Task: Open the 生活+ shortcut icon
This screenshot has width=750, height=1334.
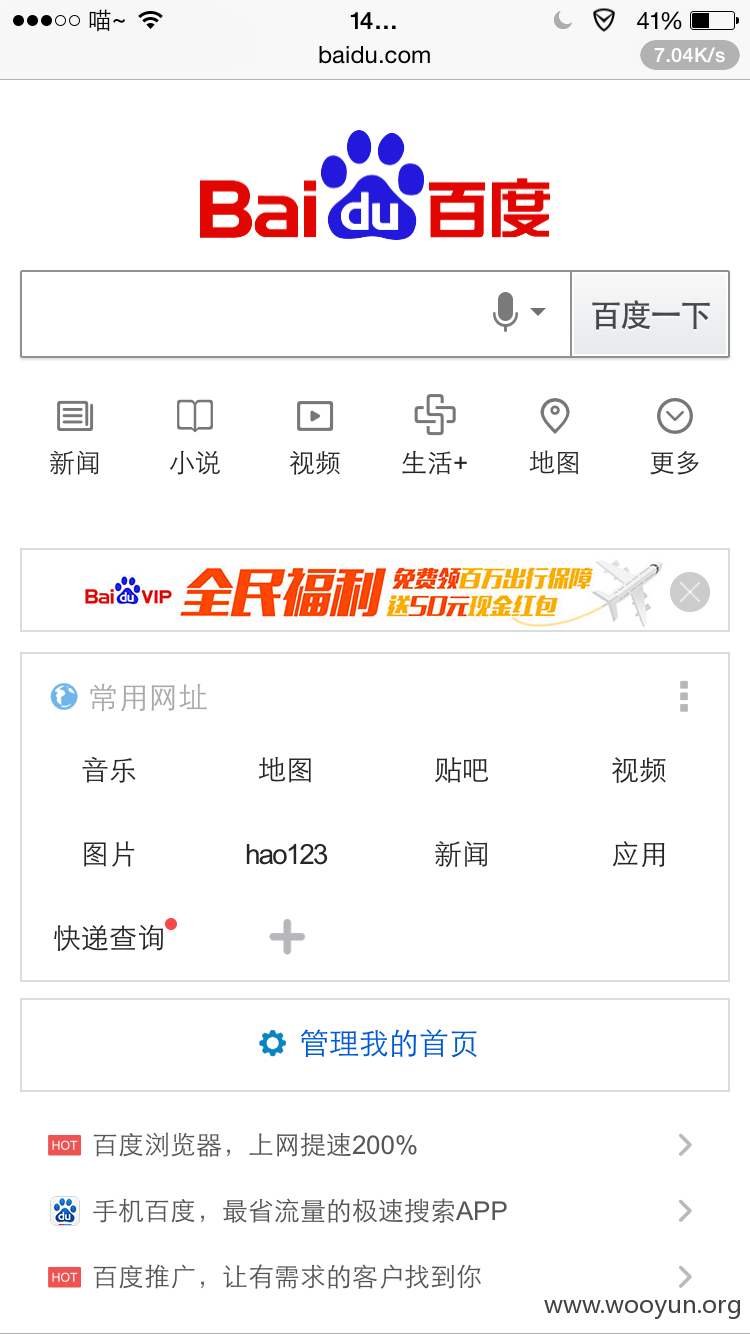Action: pyautogui.click(x=434, y=437)
